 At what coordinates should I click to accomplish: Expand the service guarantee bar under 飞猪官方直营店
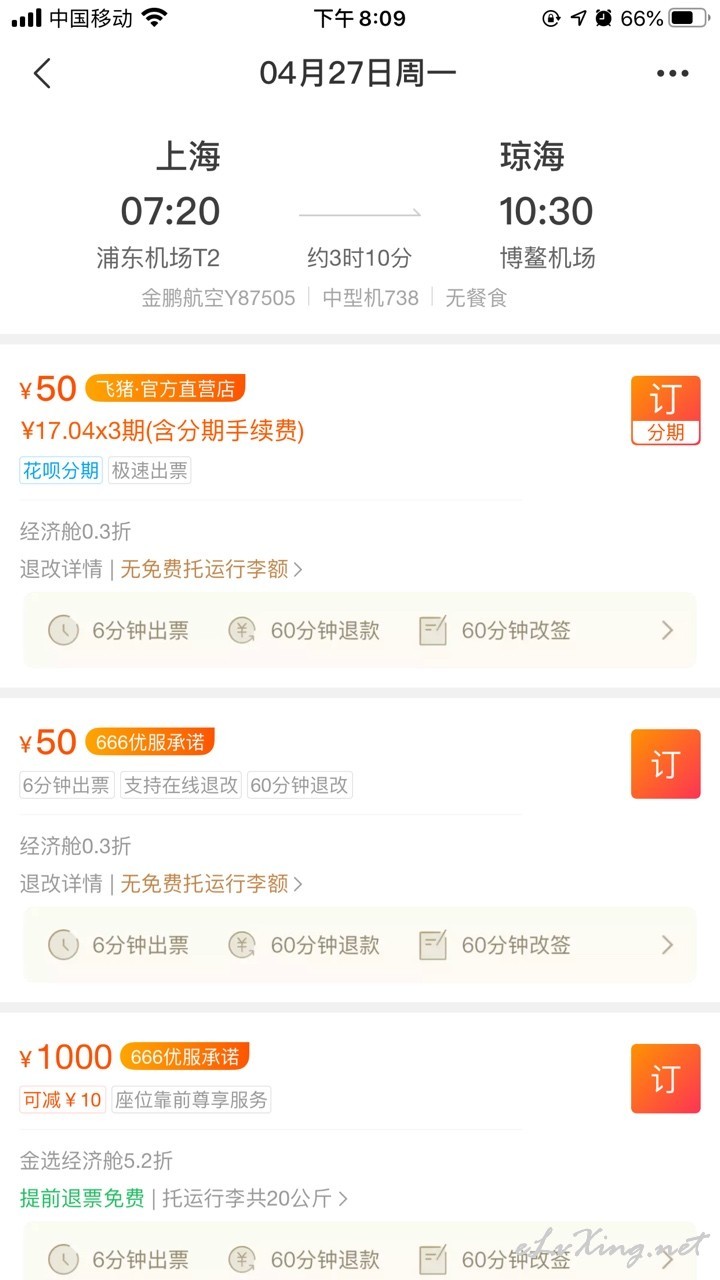360,631
